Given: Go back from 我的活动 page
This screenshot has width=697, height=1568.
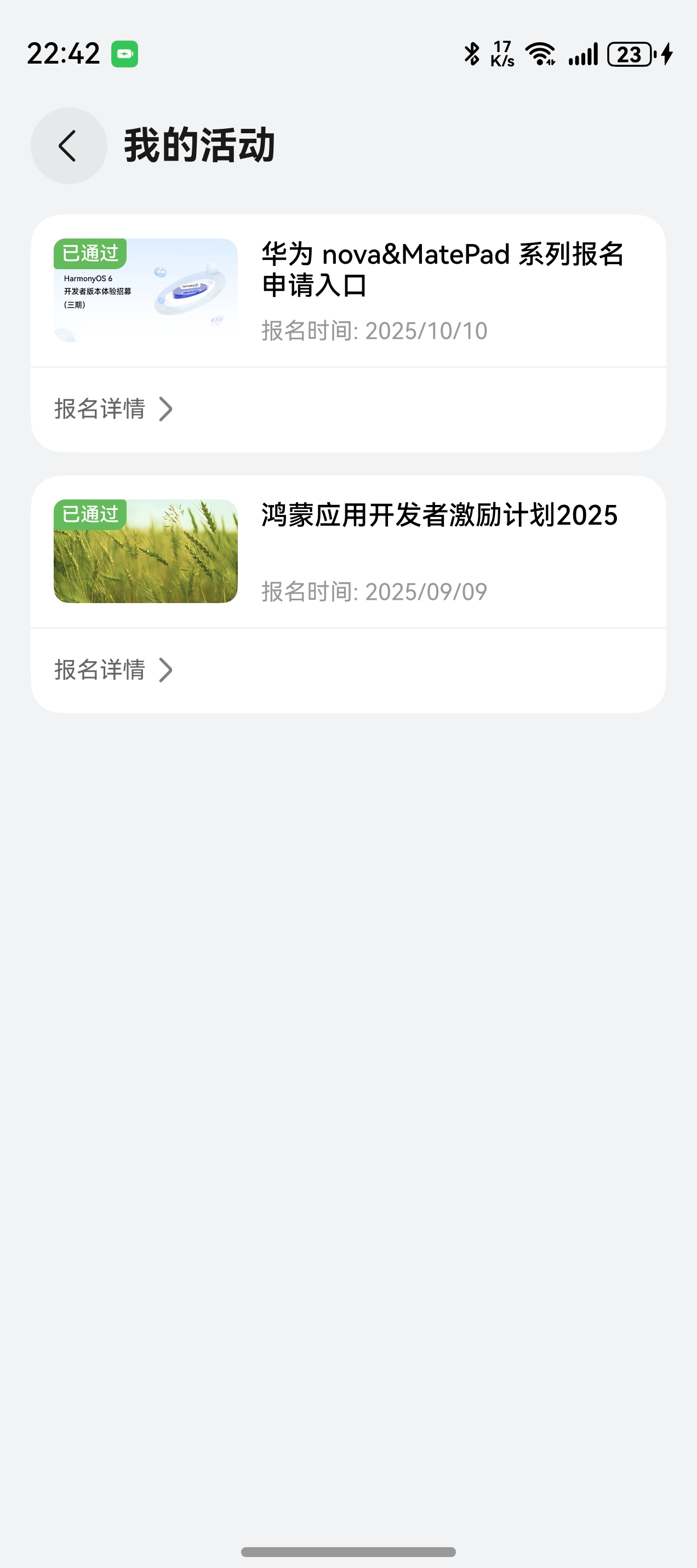Looking at the screenshot, I should [68, 146].
